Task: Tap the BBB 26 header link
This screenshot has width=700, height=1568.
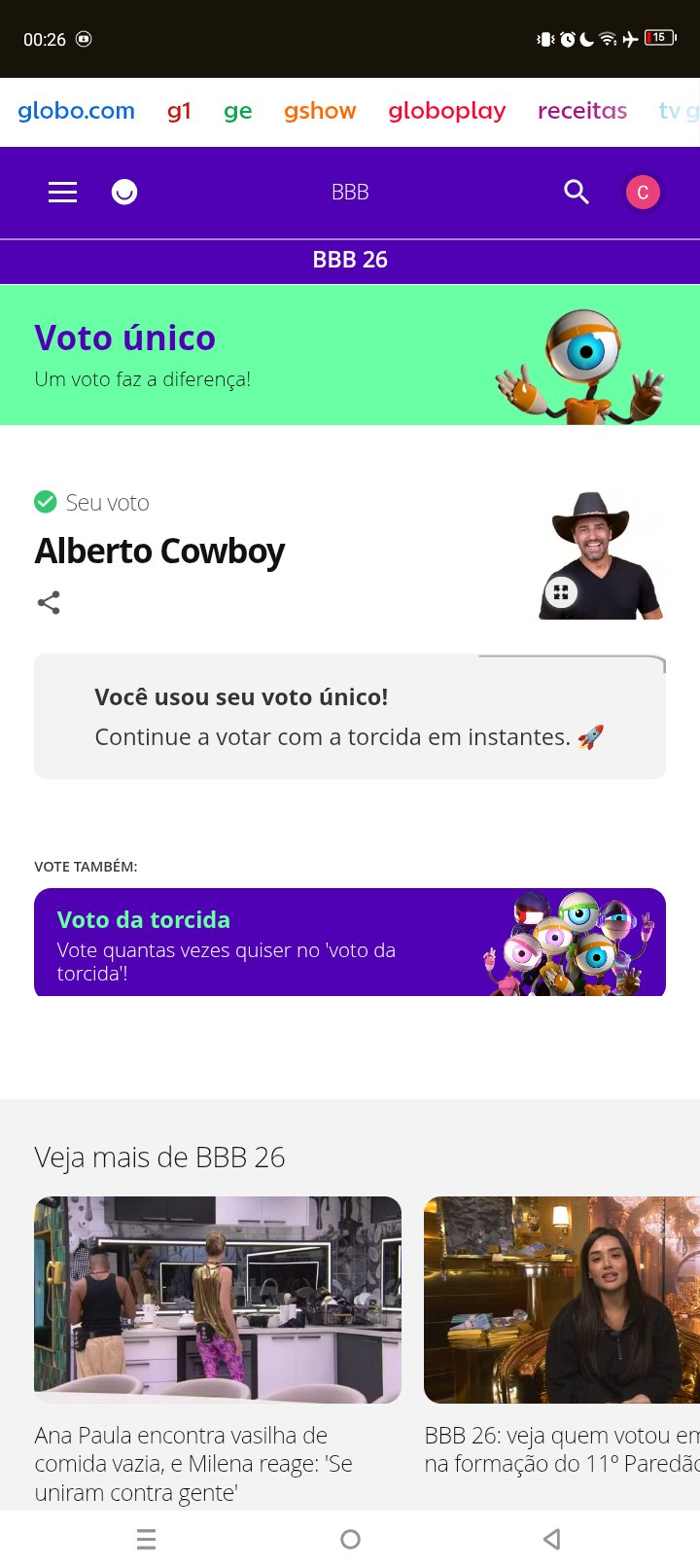Action: (350, 260)
